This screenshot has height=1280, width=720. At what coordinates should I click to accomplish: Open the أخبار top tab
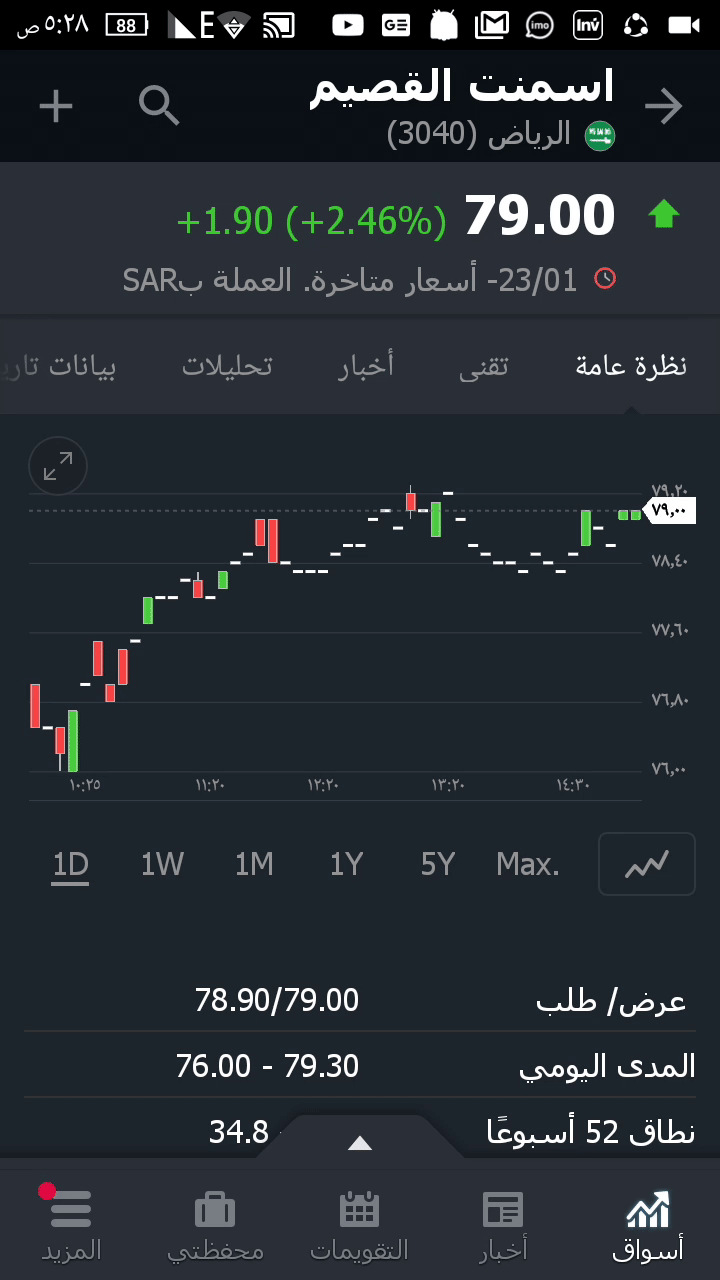(x=366, y=366)
